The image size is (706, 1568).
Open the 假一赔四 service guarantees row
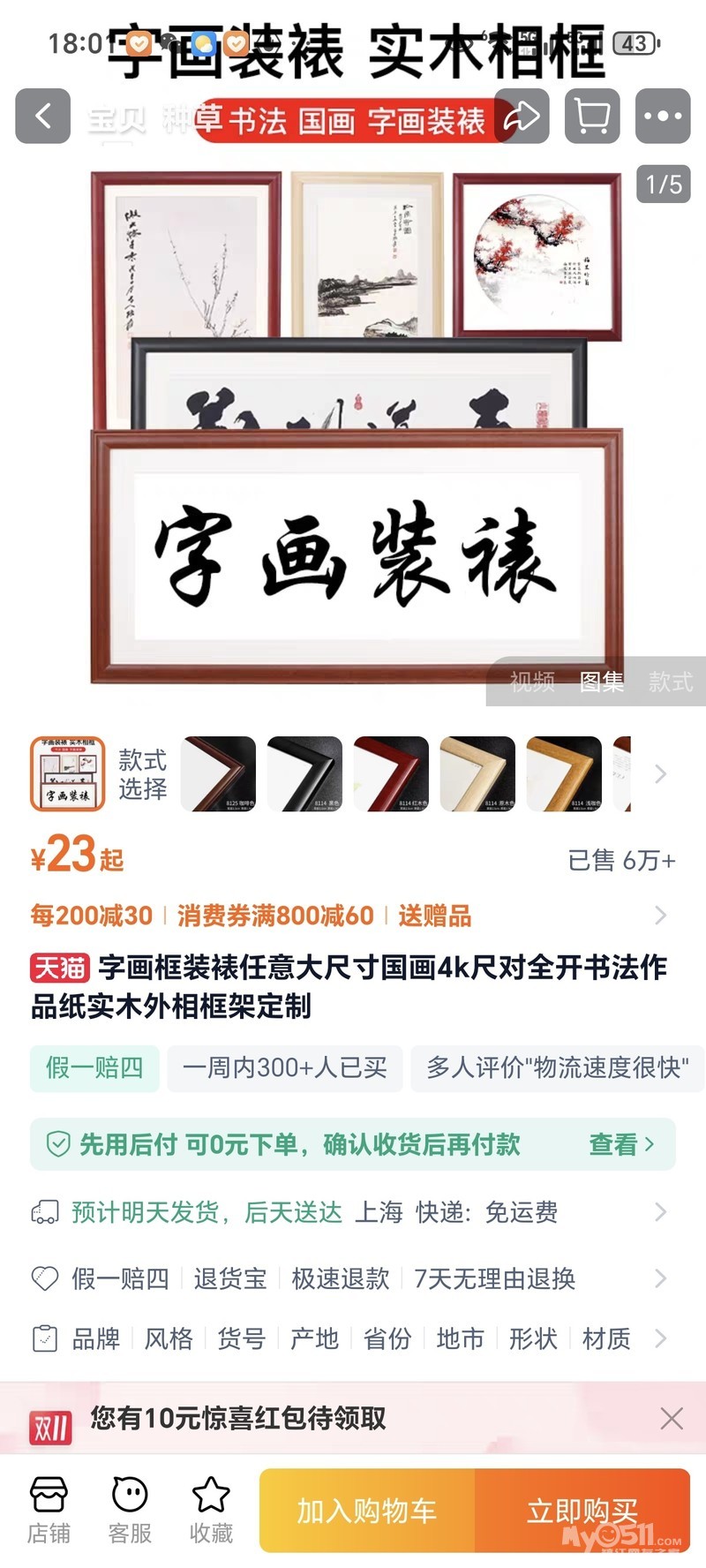[x=353, y=1278]
